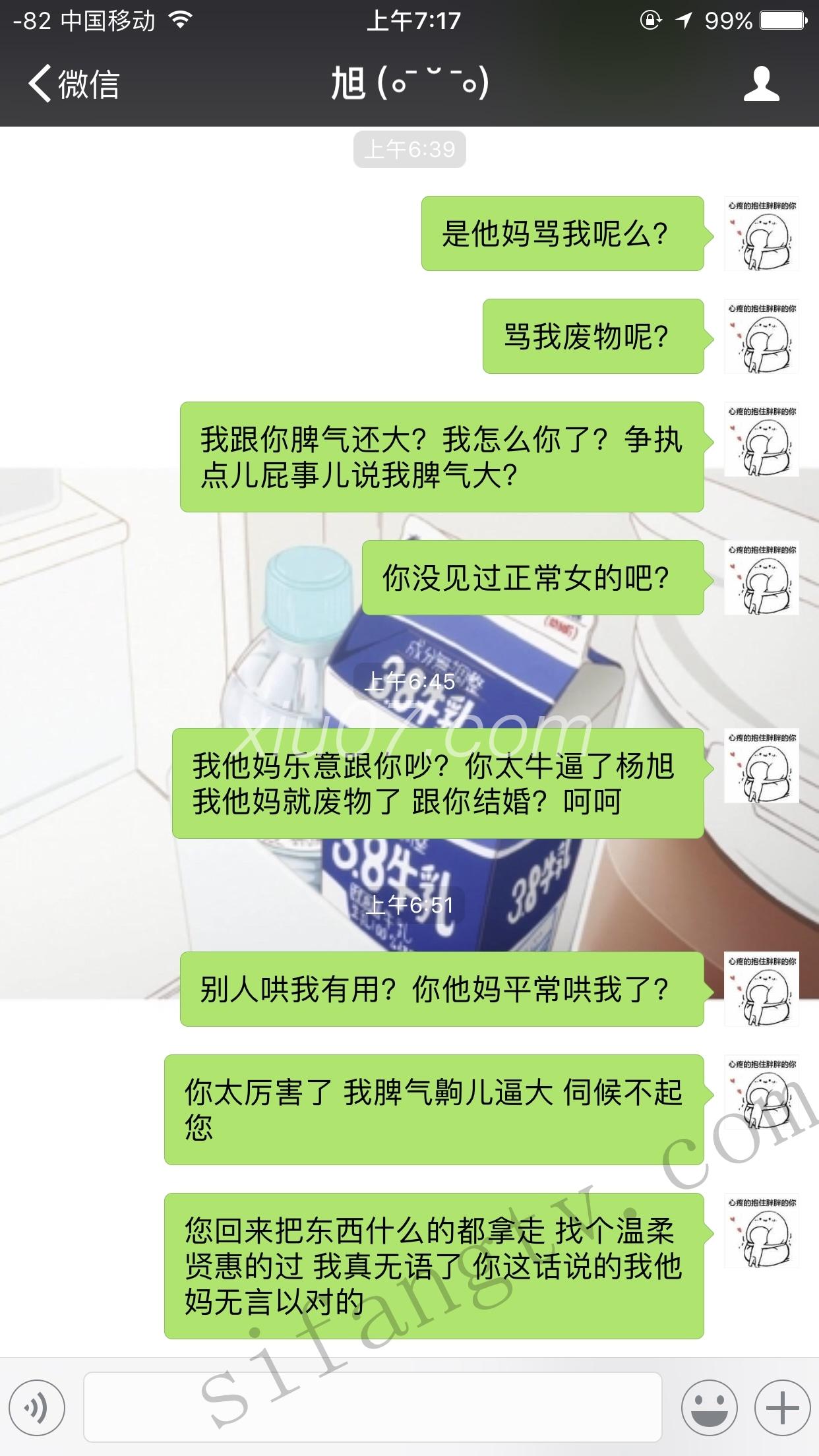Viewport: 819px width, 1456px height.
Task: Tap the avatar beside 骂我废物呢?
Action: (761, 336)
